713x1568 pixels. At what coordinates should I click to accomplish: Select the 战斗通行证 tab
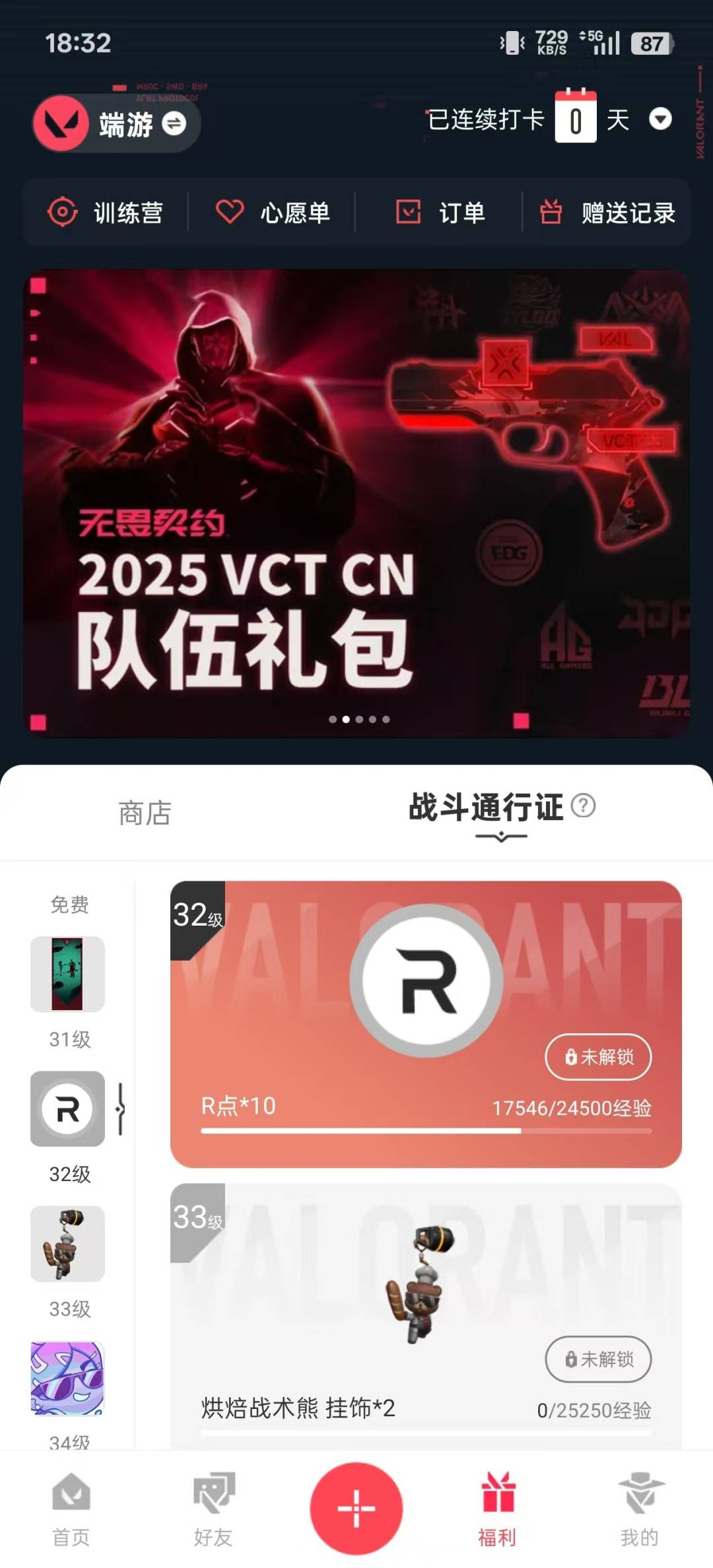(x=486, y=807)
